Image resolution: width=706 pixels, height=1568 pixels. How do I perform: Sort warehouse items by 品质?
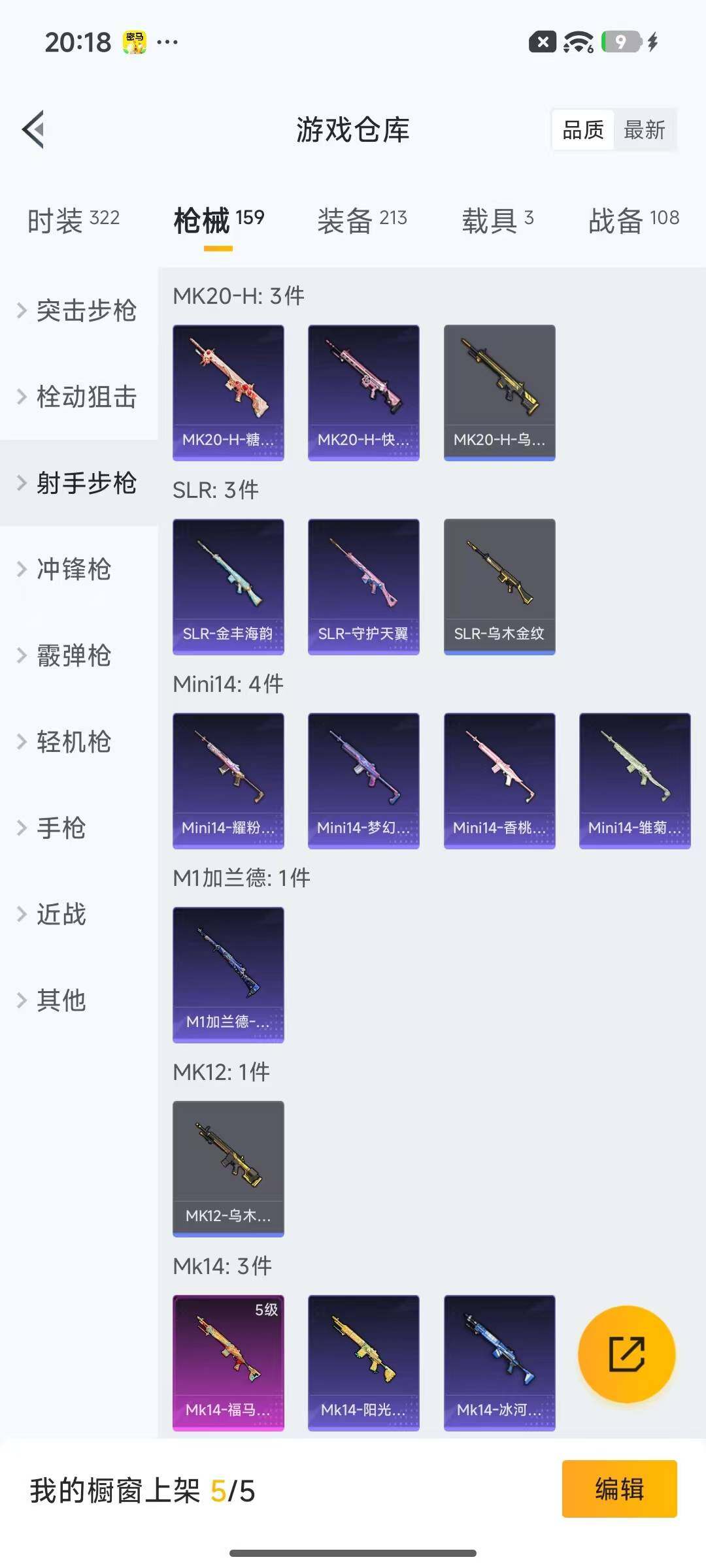tap(582, 131)
